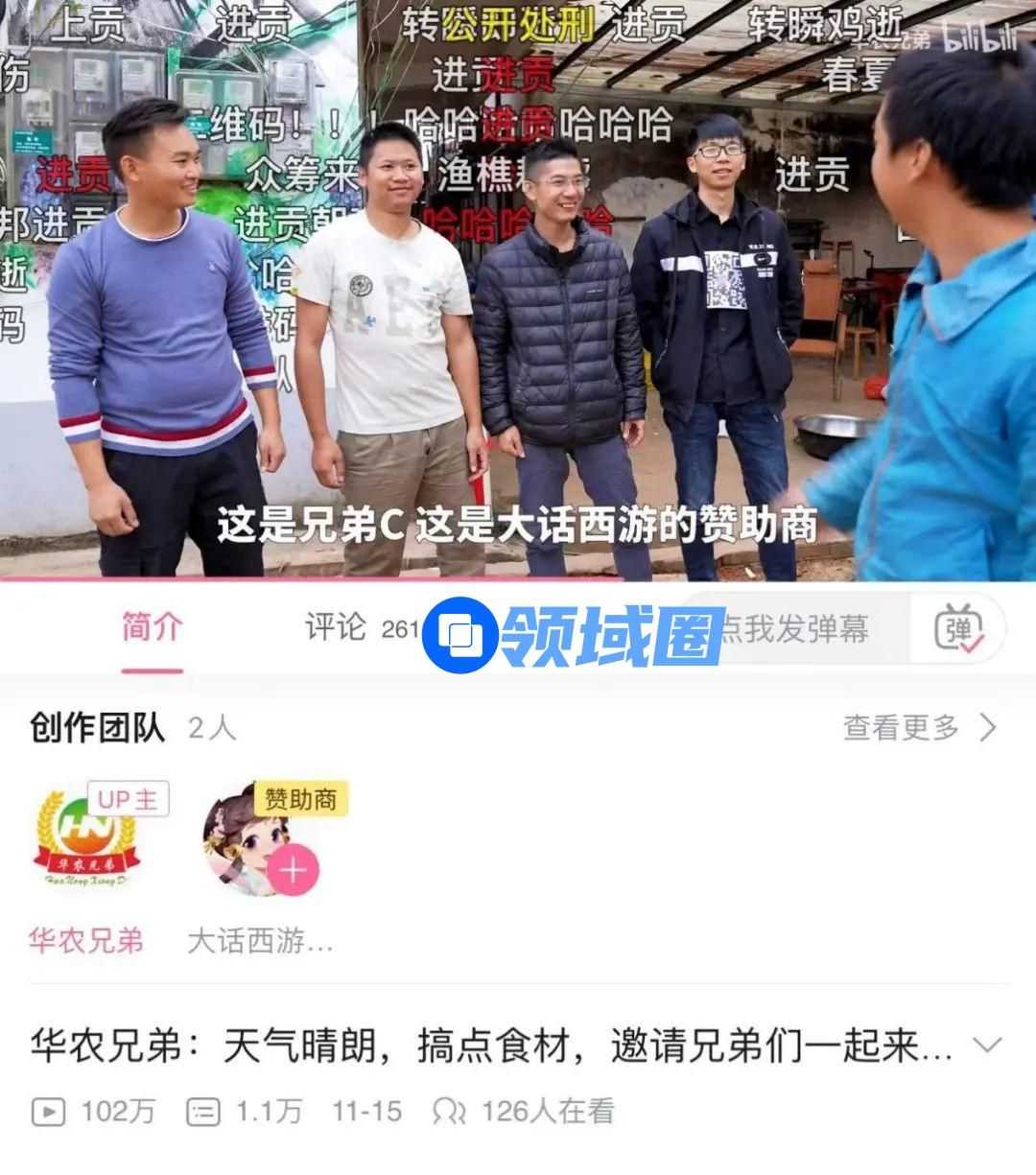
Task: Tap the video player area
Action: pyautogui.click(x=518, y=288)
